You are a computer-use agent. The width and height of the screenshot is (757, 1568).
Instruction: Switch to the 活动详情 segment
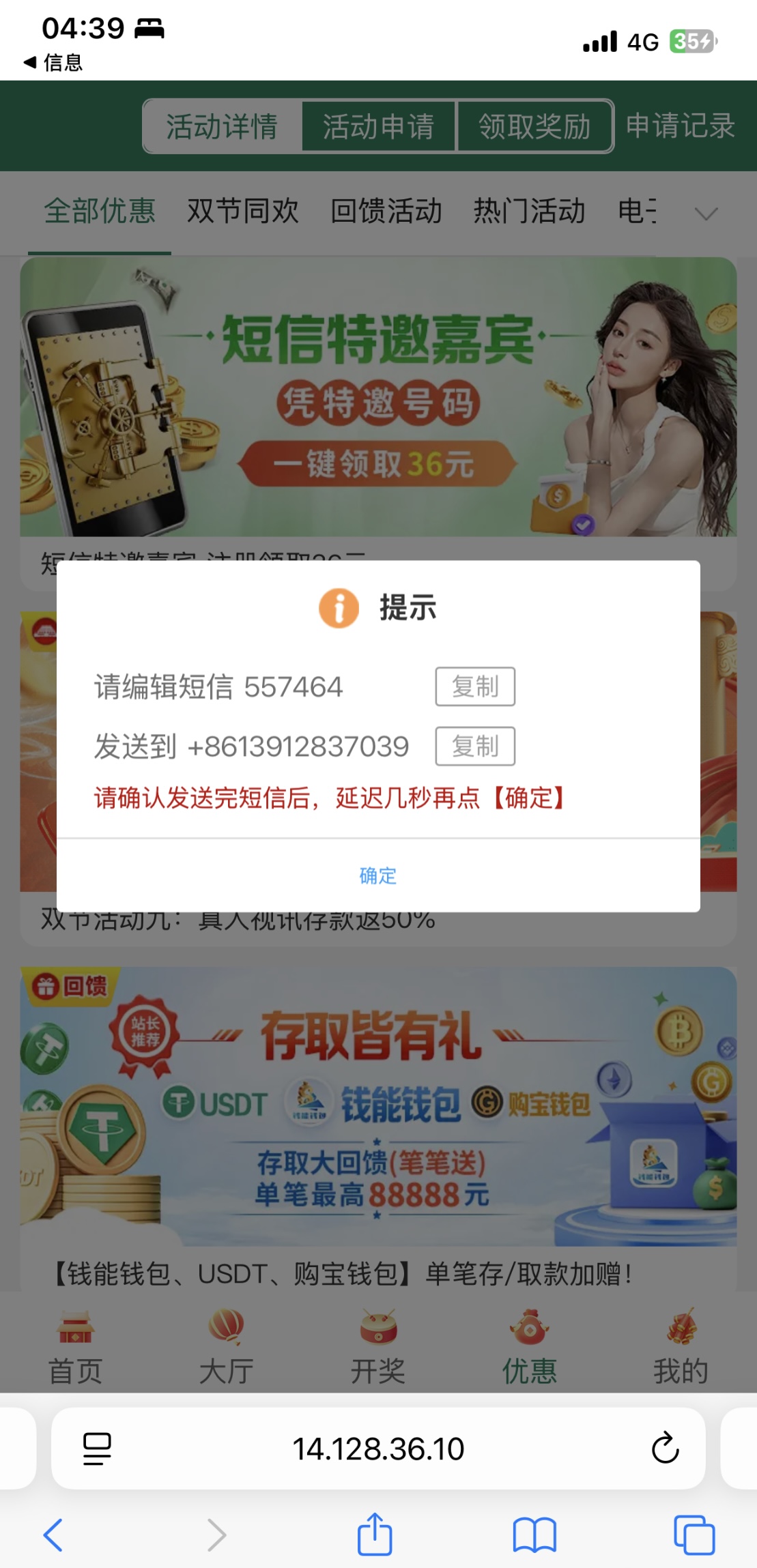point(222,126)
